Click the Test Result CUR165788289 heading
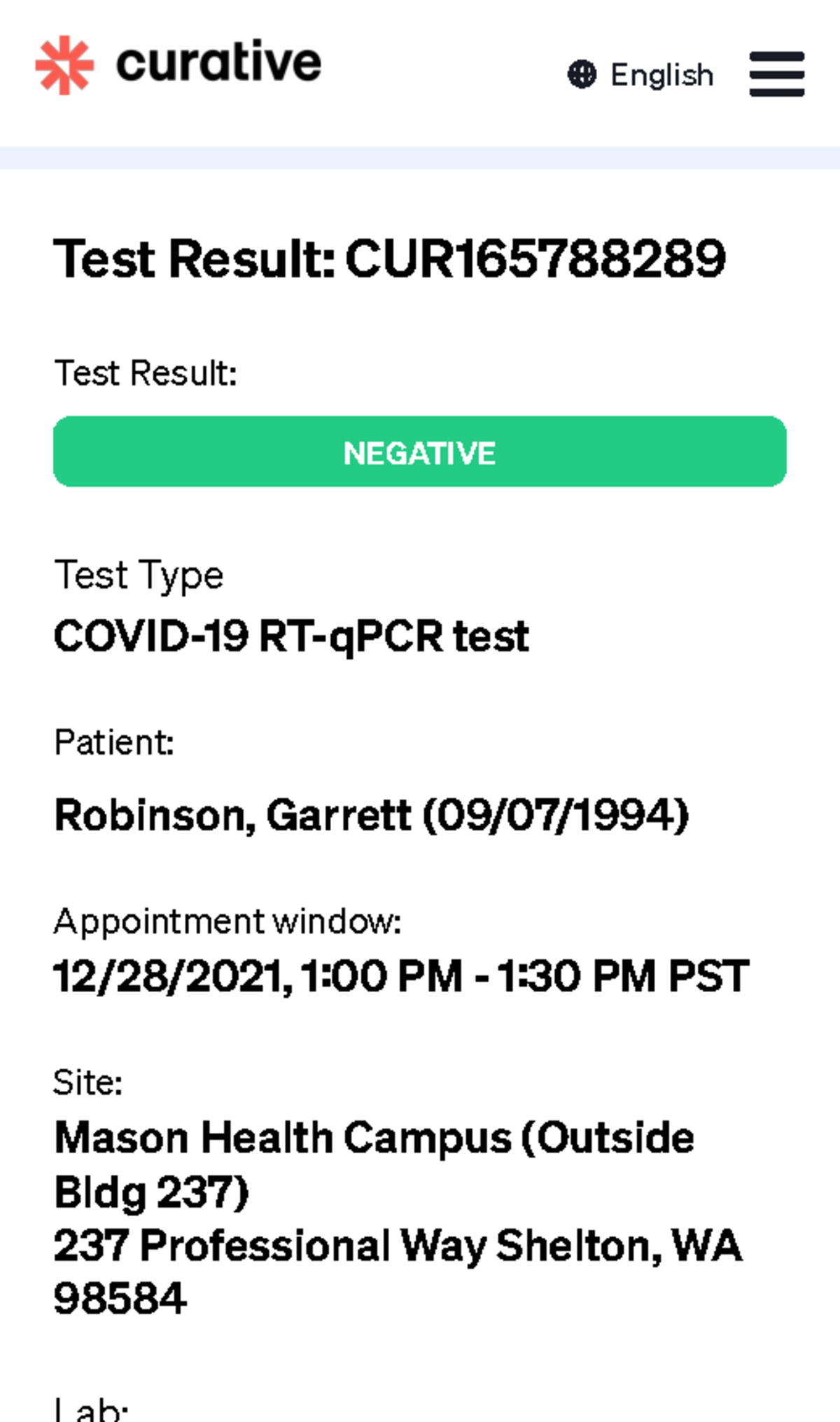Image resolution: width=840 pixels, height=1422 pixels. tap(391, 260)
